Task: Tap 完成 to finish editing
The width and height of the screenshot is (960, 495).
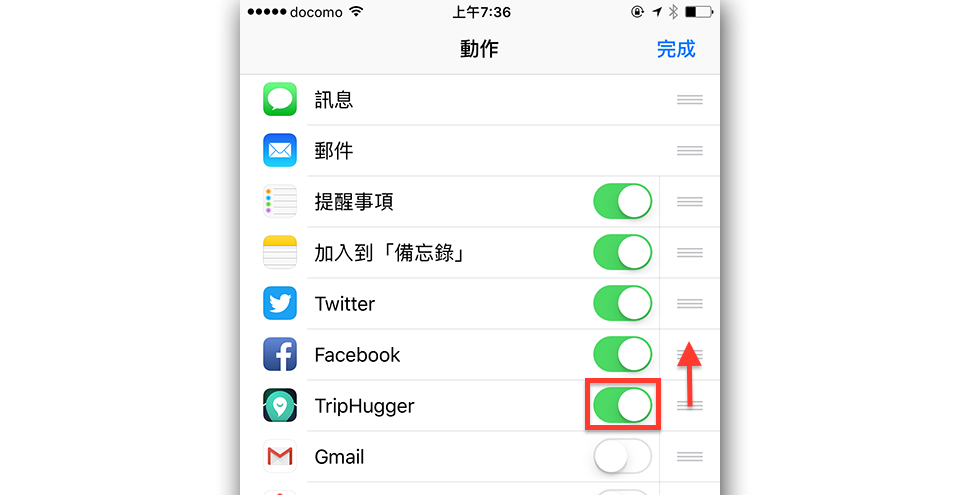Action: tap(675, 49)
